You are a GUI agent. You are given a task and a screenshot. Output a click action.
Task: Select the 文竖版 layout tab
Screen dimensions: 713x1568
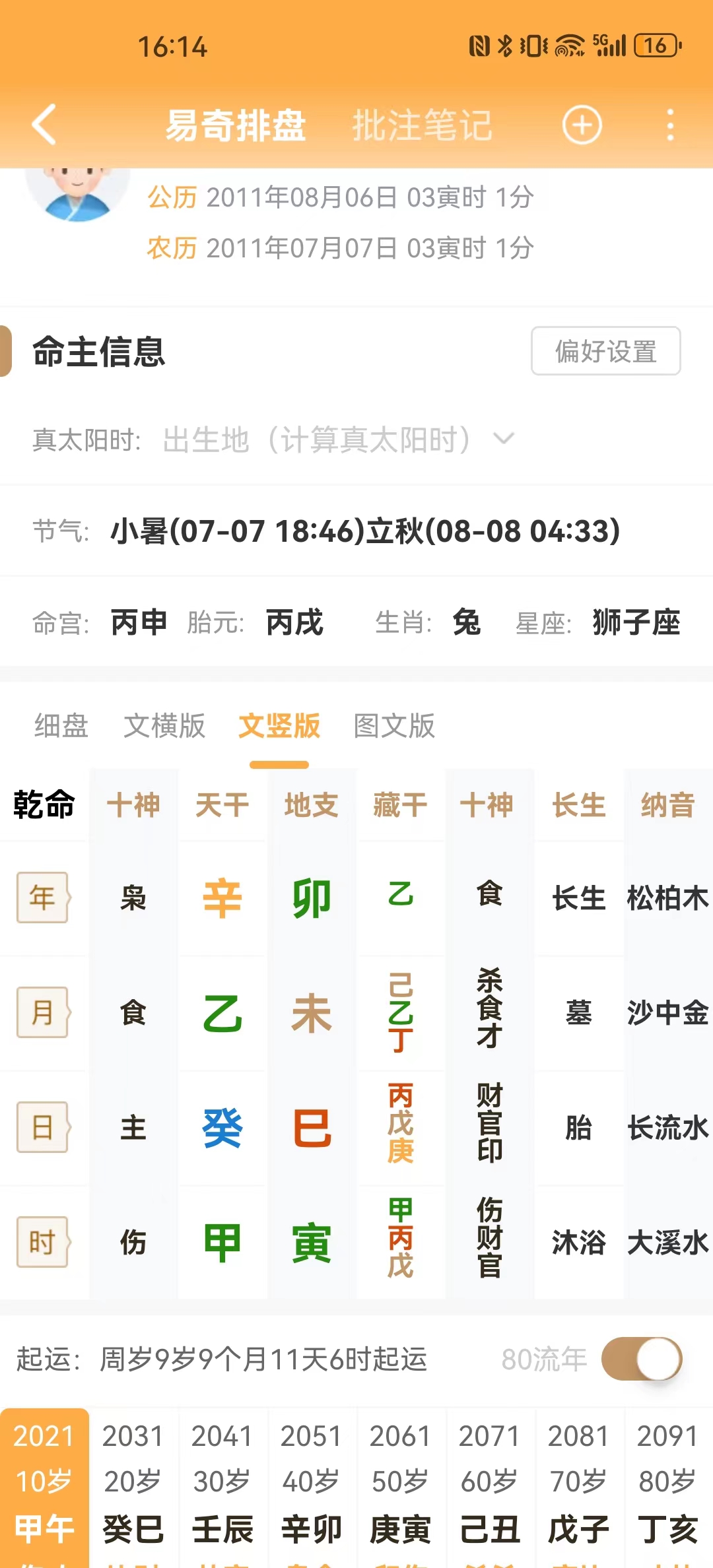[279, 726]
